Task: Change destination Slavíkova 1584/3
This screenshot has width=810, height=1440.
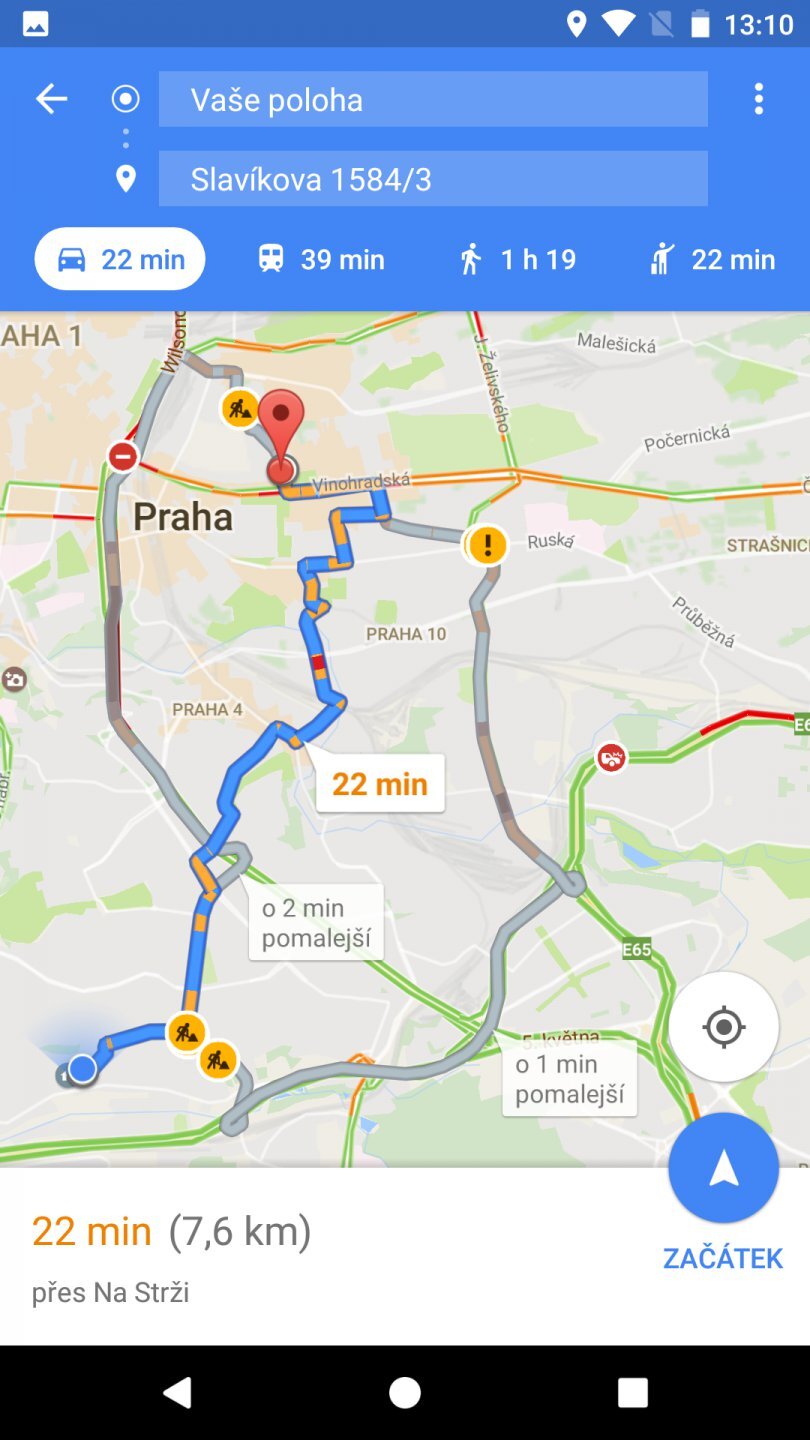Action: pos(432,179)
